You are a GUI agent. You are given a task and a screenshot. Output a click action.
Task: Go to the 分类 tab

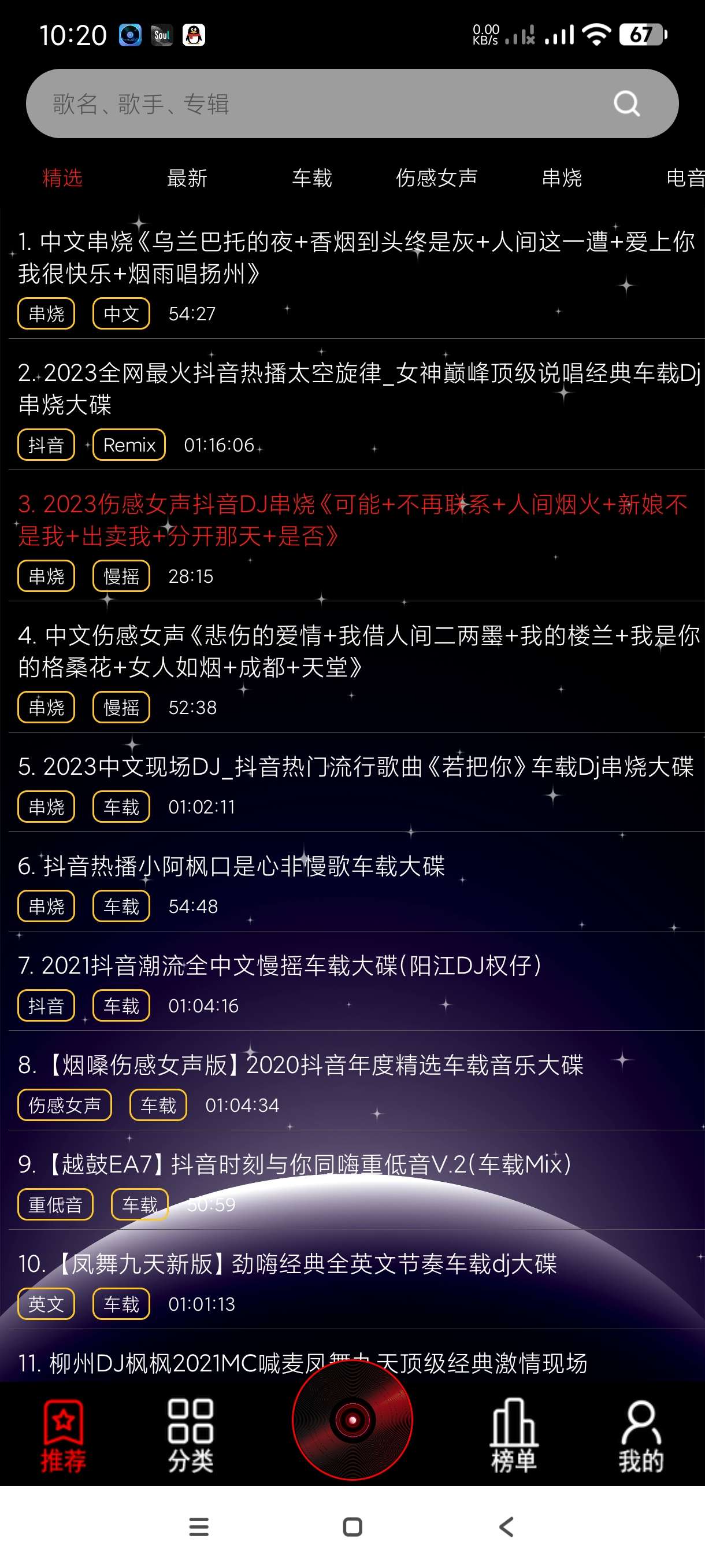tap(190, 1435)
